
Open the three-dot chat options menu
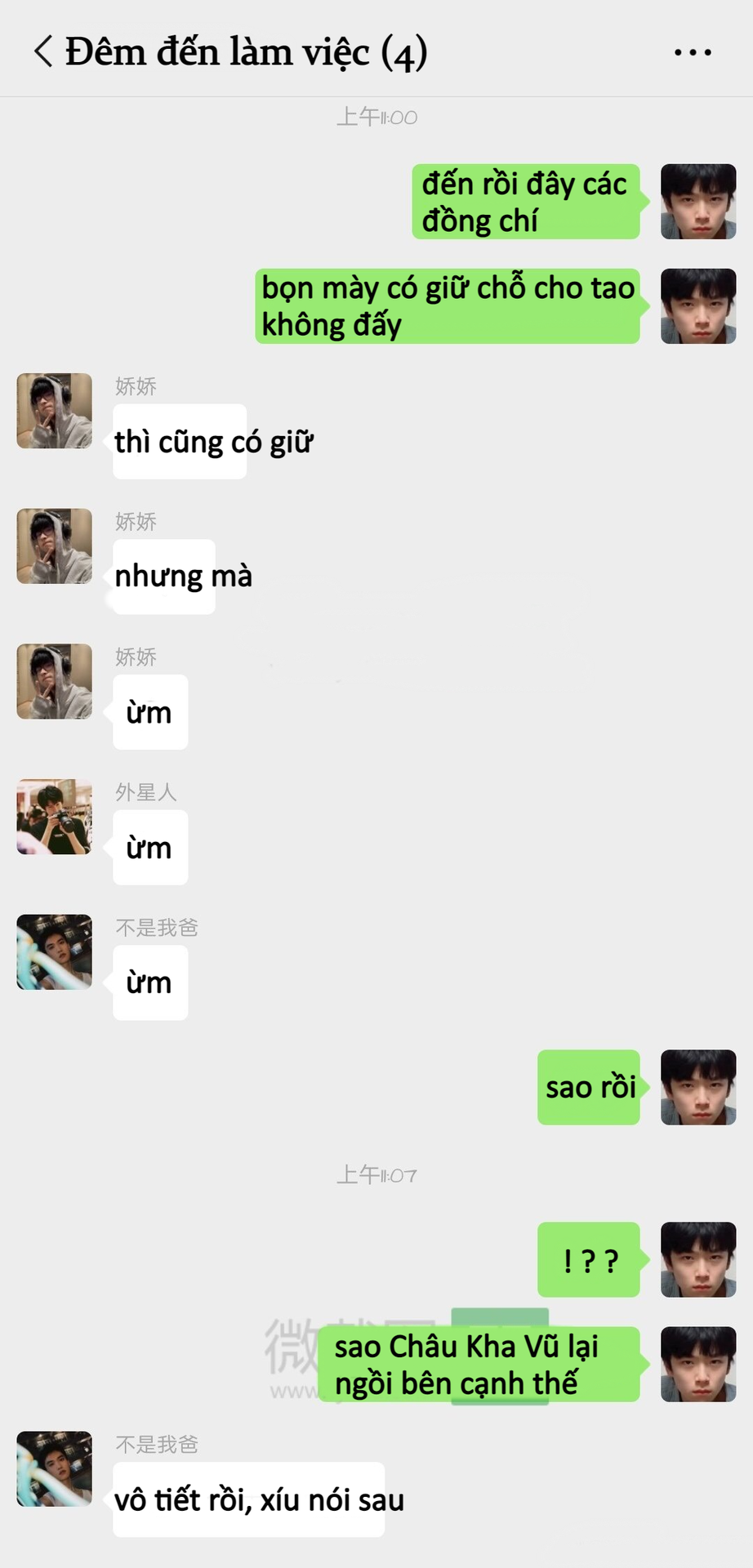click(692, 52)
